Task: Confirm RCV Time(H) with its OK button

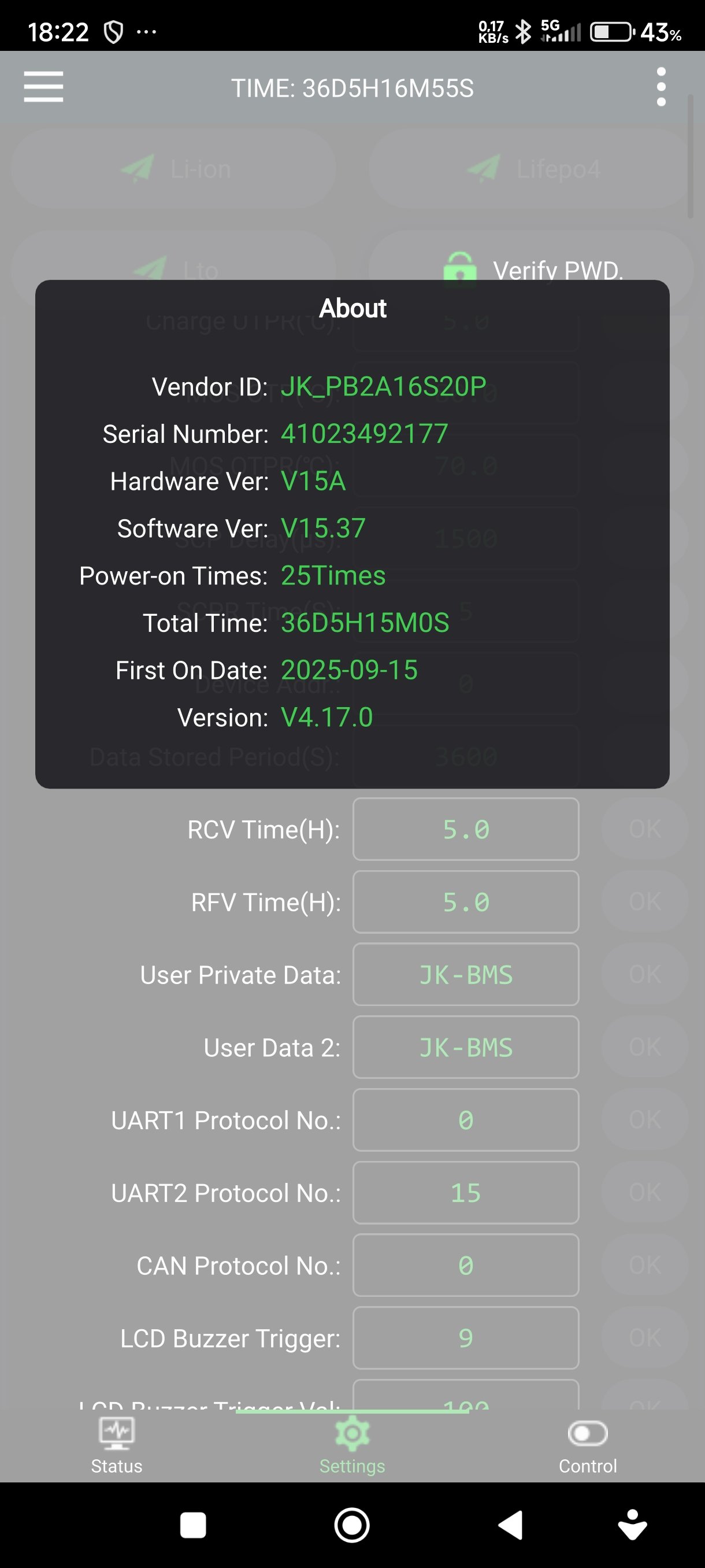Action: pyautogui.click(x=645, y=829)
